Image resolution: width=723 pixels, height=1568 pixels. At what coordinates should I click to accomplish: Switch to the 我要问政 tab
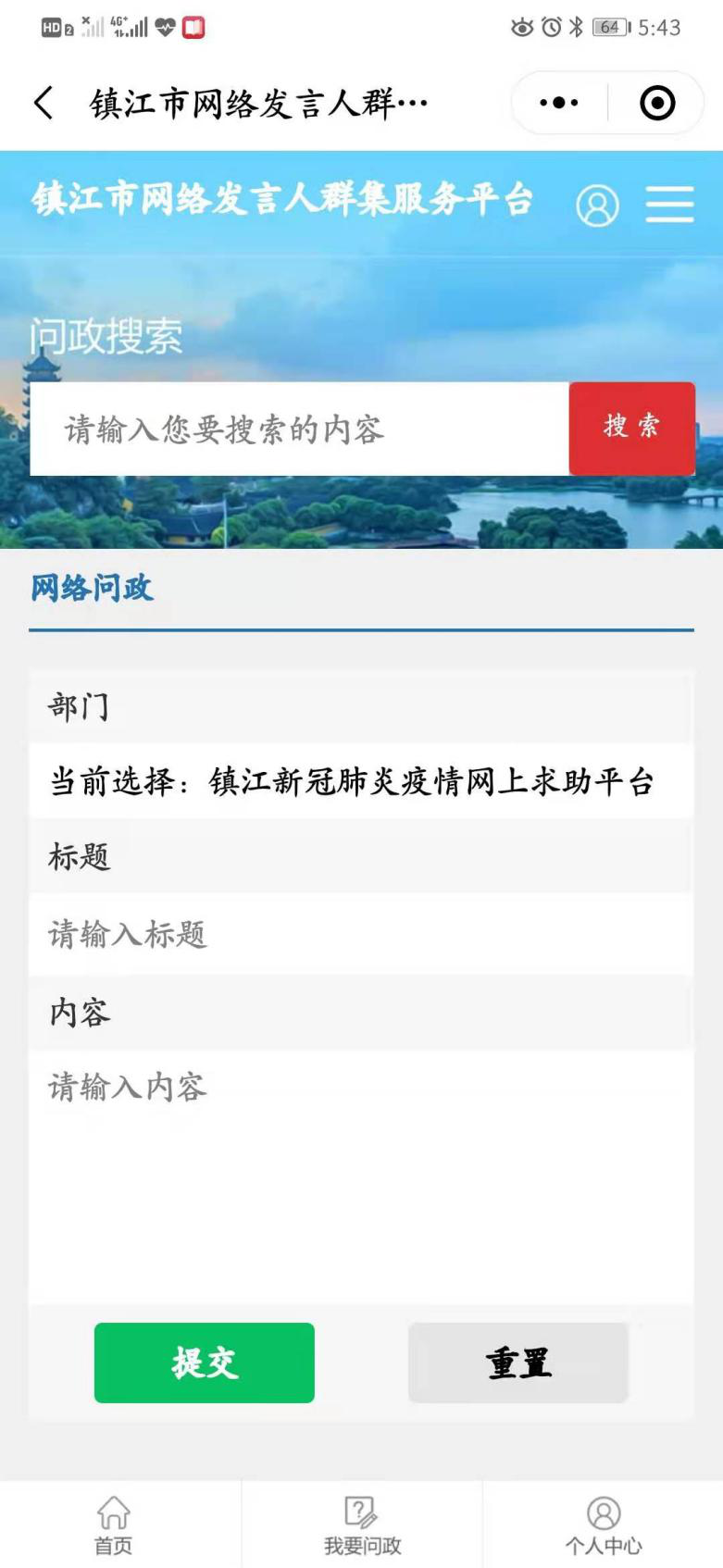[x=362, y=1525]
